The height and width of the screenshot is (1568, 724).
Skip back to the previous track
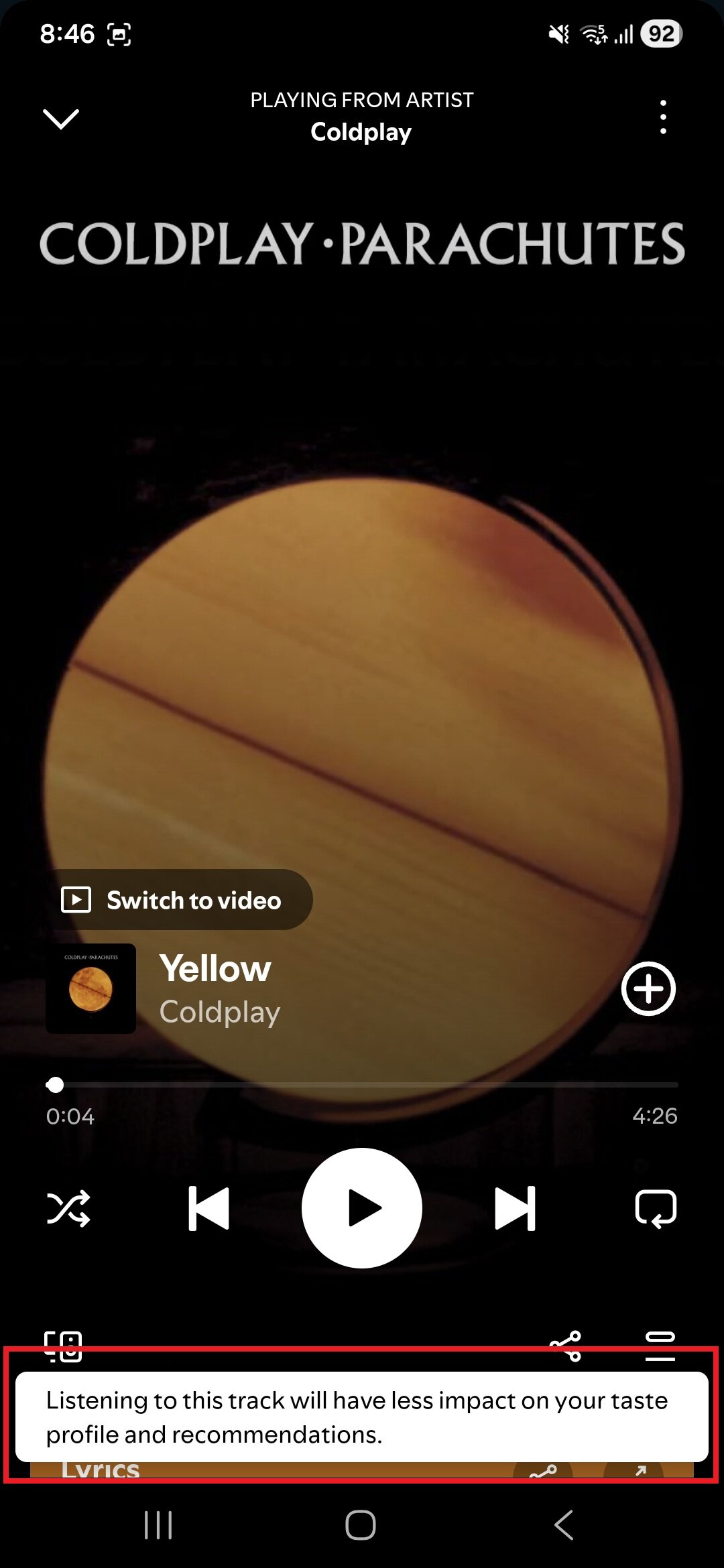(208, 1207)
